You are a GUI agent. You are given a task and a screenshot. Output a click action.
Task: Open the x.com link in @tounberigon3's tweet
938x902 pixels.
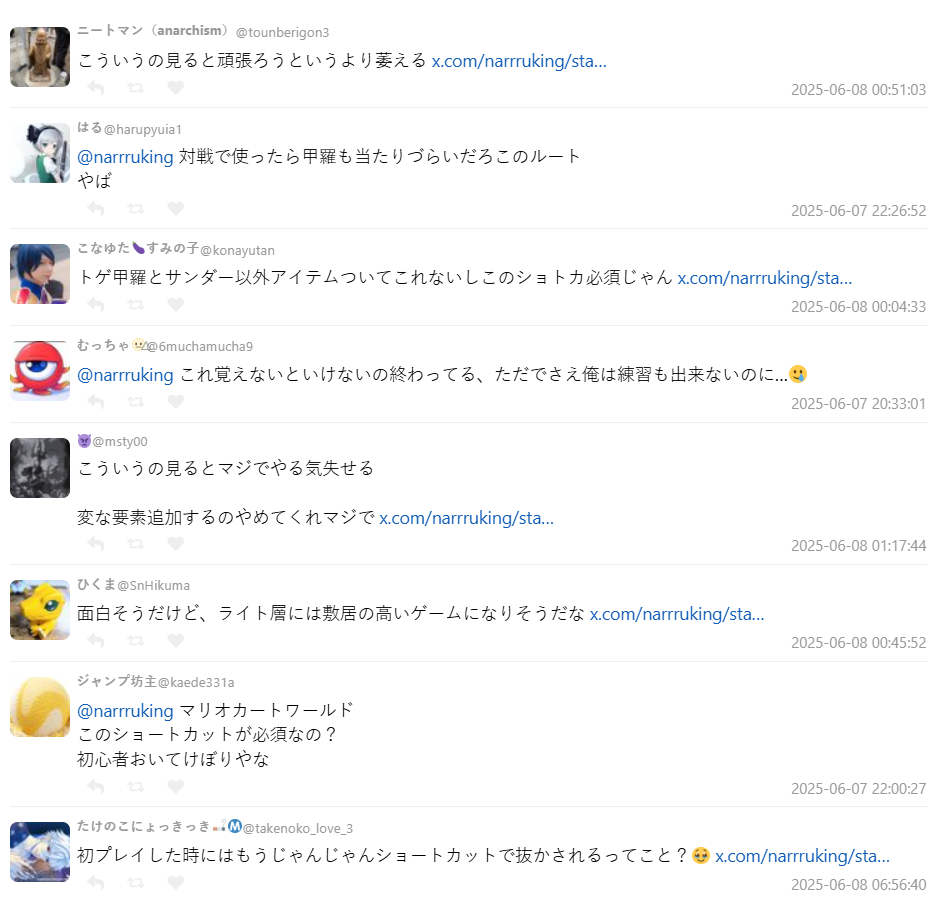[518, 61]
